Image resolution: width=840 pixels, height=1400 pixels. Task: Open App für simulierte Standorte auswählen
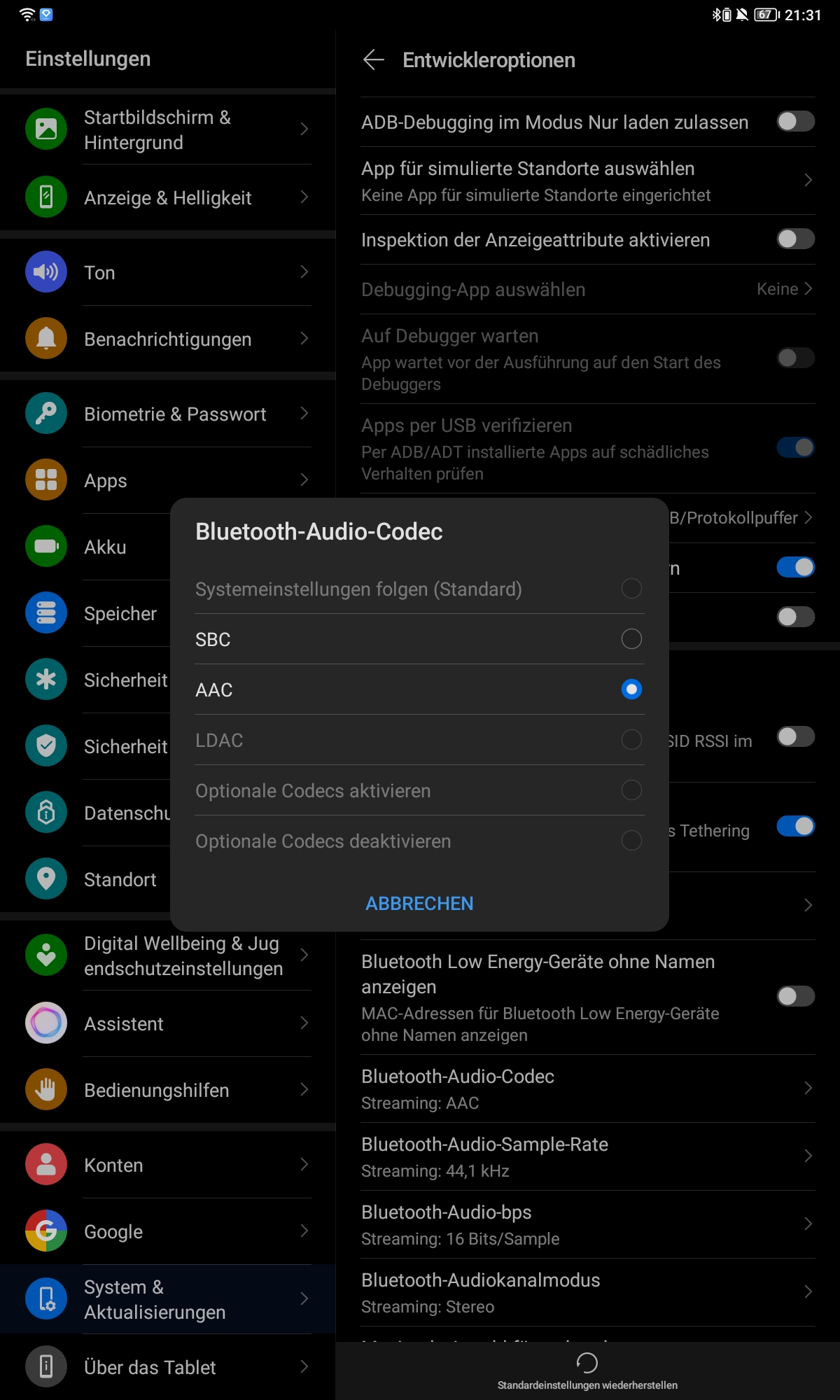coord(588,181)
